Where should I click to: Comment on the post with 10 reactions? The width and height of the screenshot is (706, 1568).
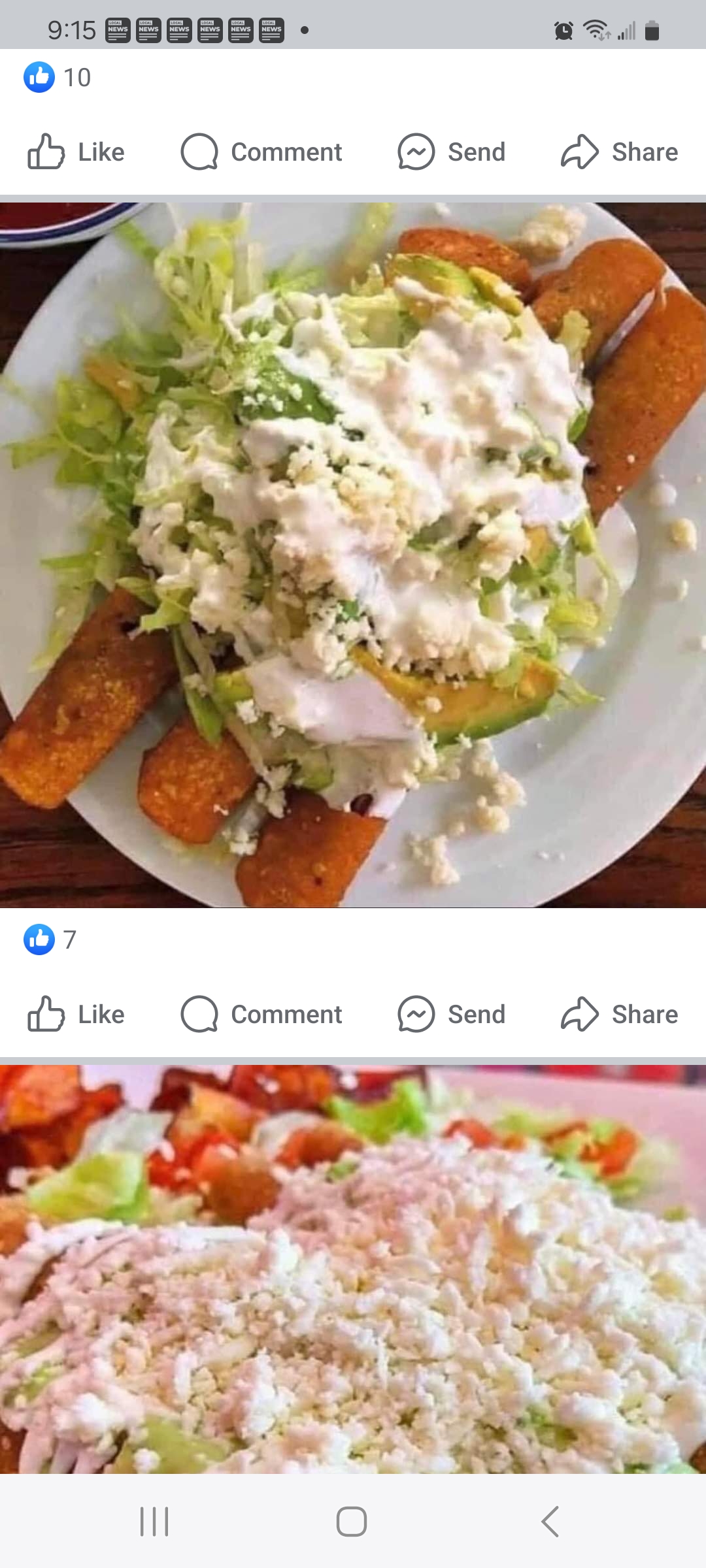(x=261, y=152)
